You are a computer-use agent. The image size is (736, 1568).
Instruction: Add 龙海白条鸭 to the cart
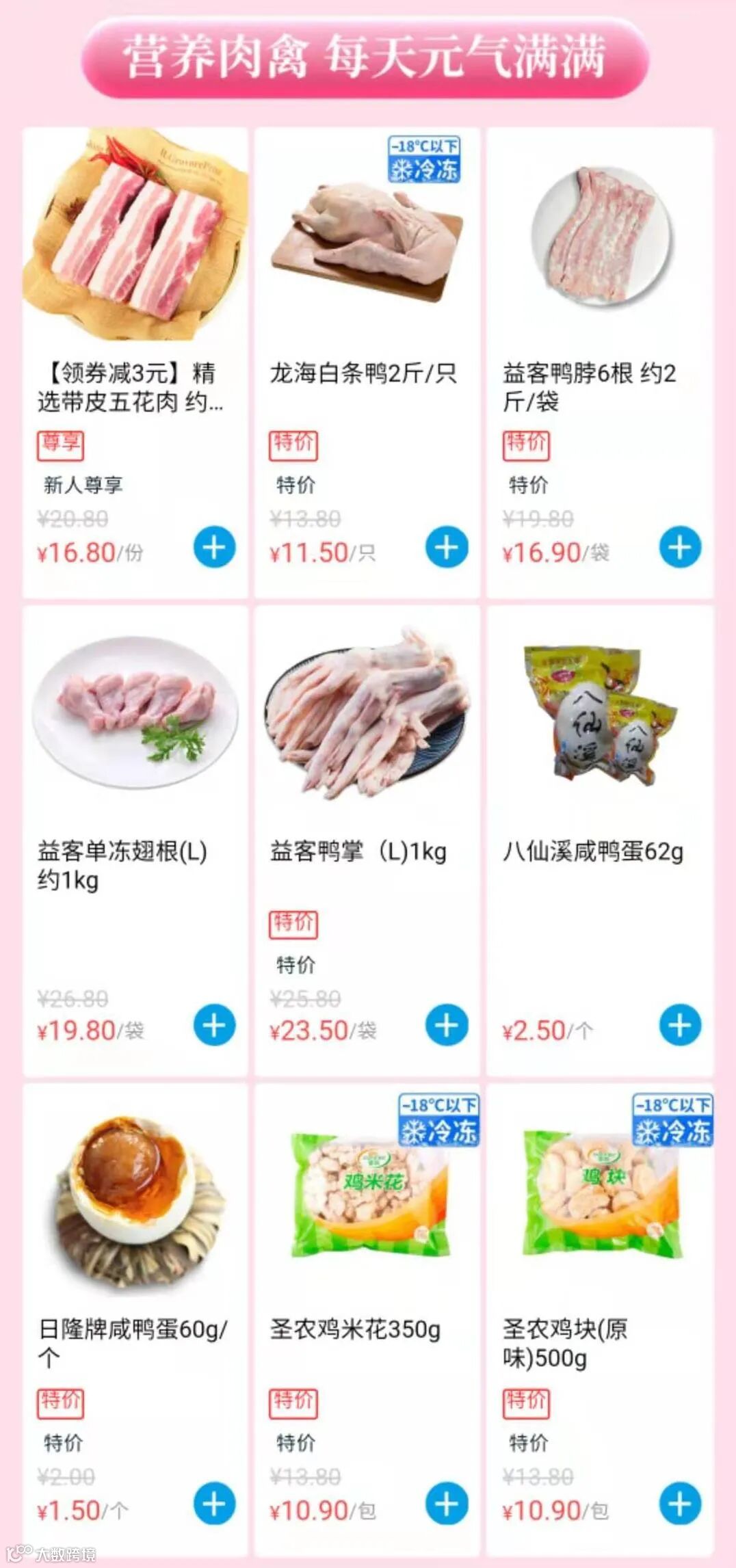pos(447,547)
